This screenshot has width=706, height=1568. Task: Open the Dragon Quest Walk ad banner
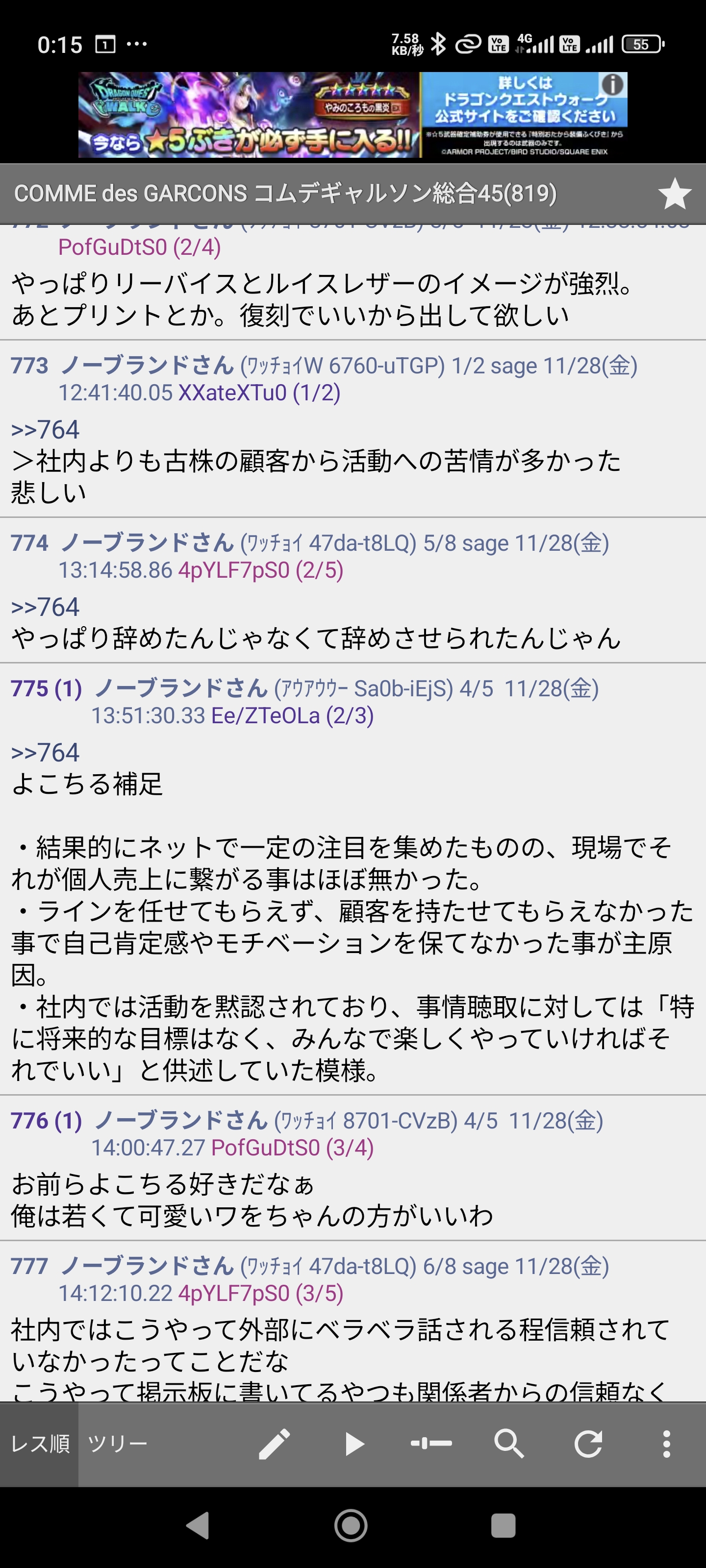click(x=353, y=115)
